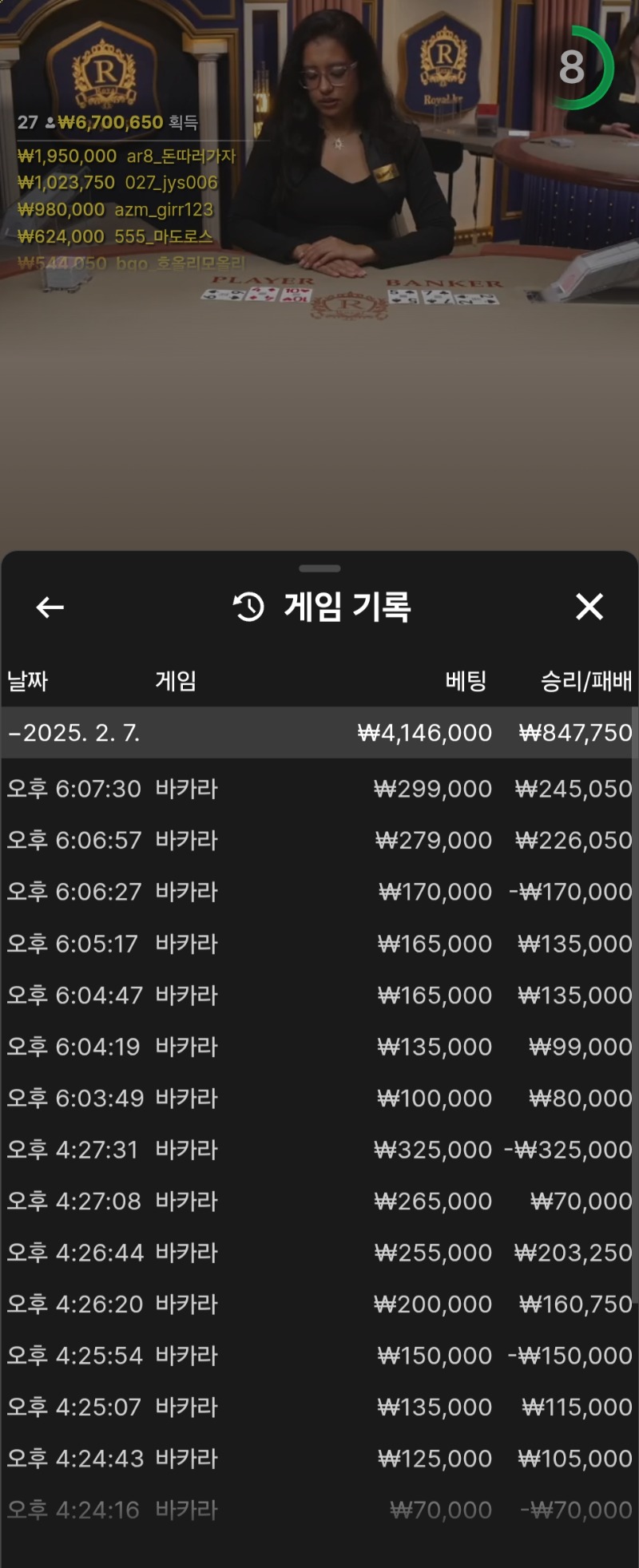
Task: Open the 오후 4:24:43 바카라 record
Action: pos(319,1459)
